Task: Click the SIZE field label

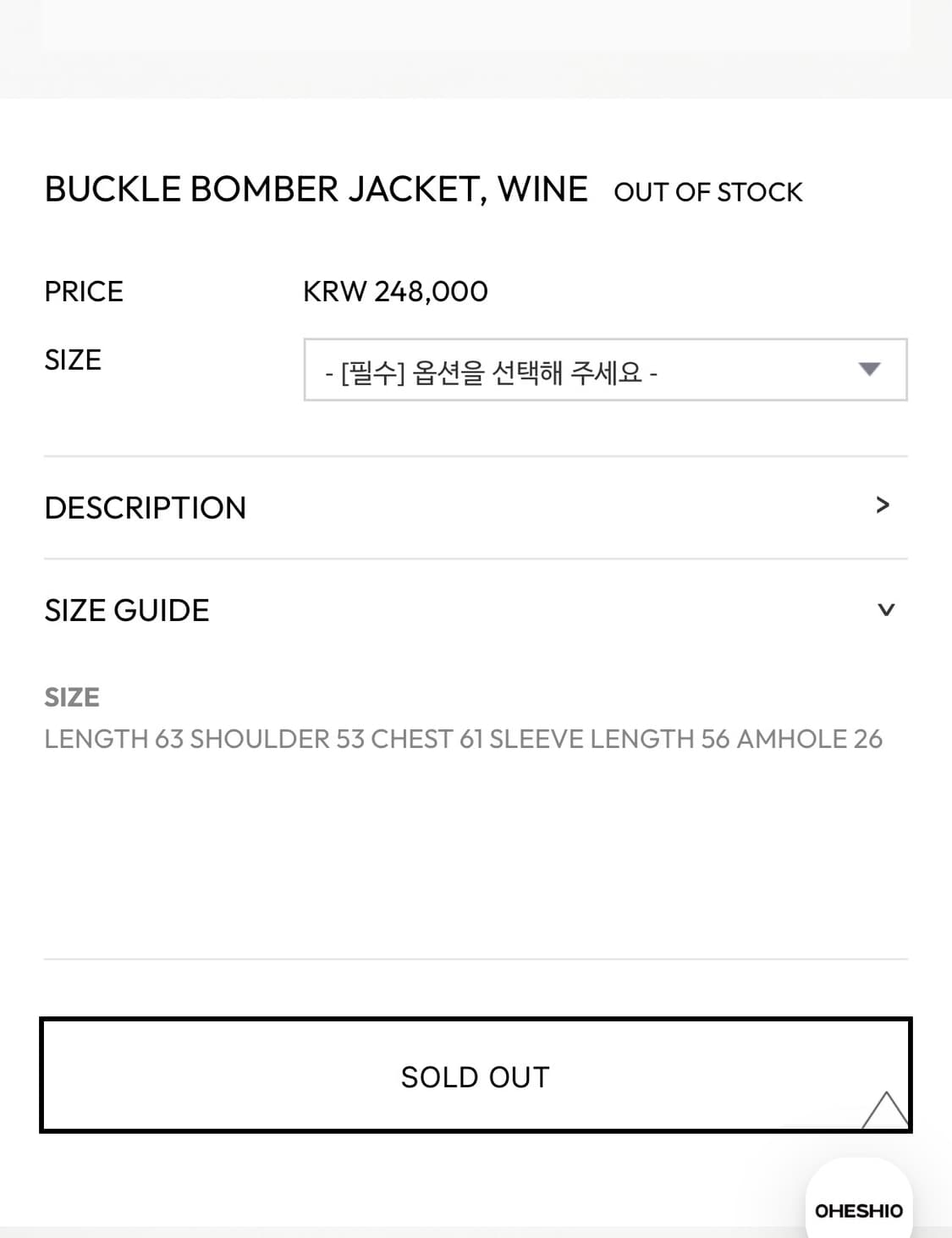Action: coord(72,359)
